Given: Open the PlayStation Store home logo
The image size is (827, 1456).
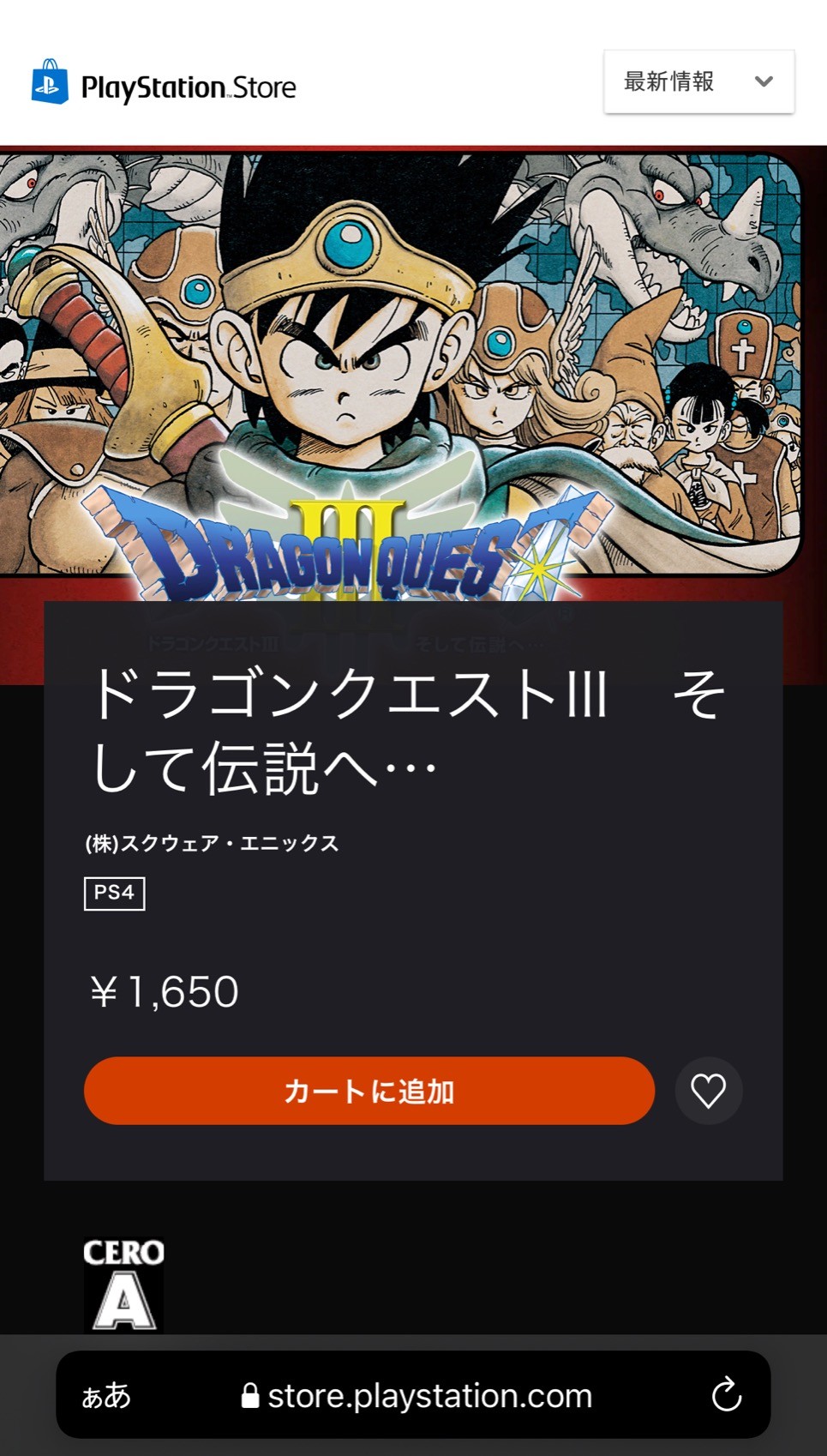Looking at the screenshot, I should click(x=164, y=83).
